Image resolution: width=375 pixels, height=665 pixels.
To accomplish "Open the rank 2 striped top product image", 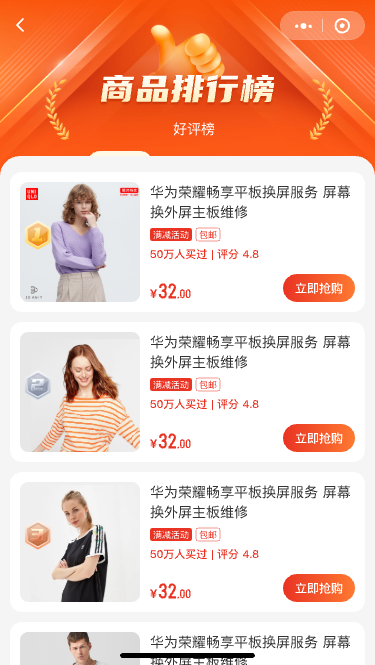I will (x=80, y=392).
